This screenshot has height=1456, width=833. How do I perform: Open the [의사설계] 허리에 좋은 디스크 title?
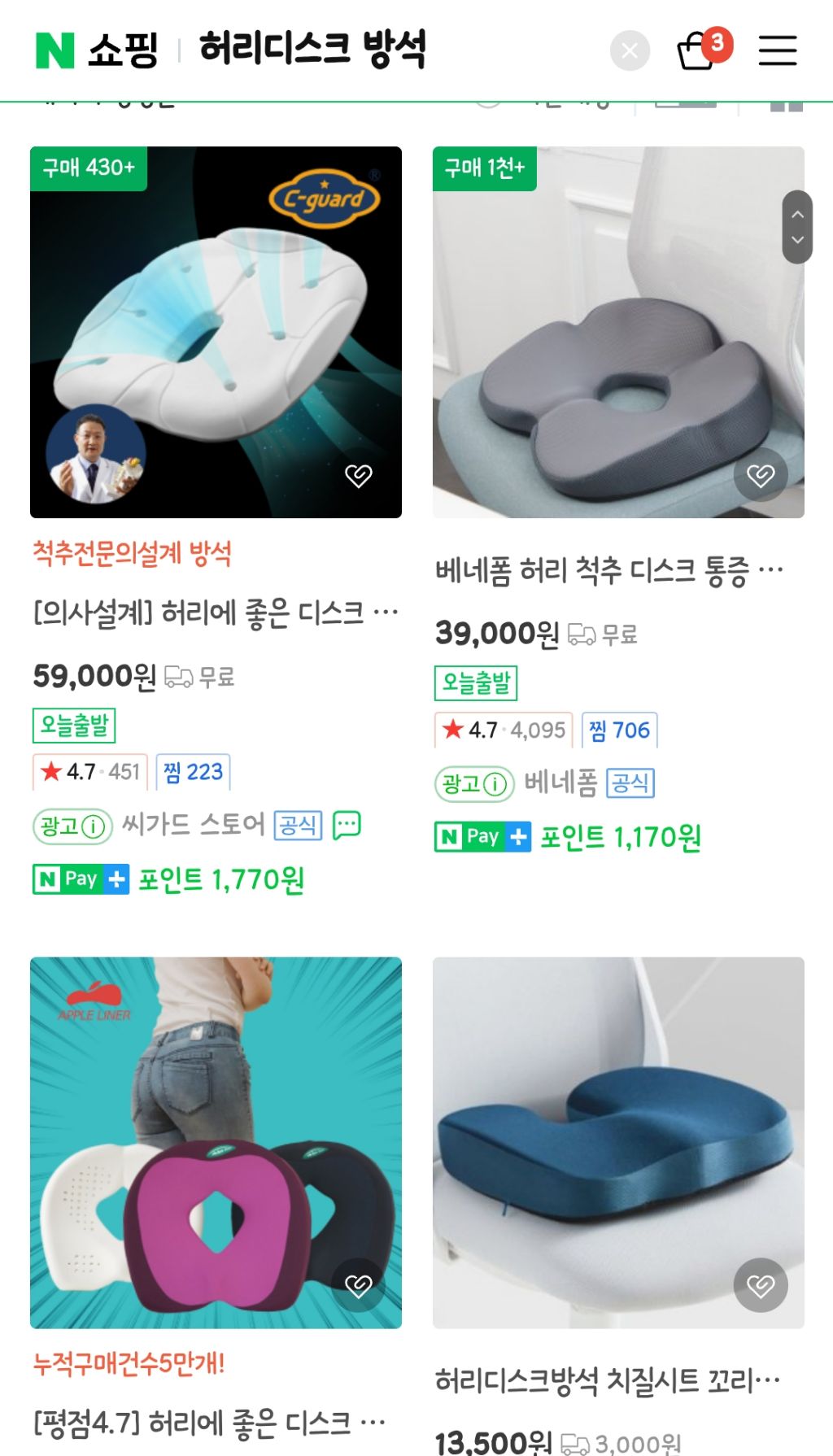pos(216,612)
